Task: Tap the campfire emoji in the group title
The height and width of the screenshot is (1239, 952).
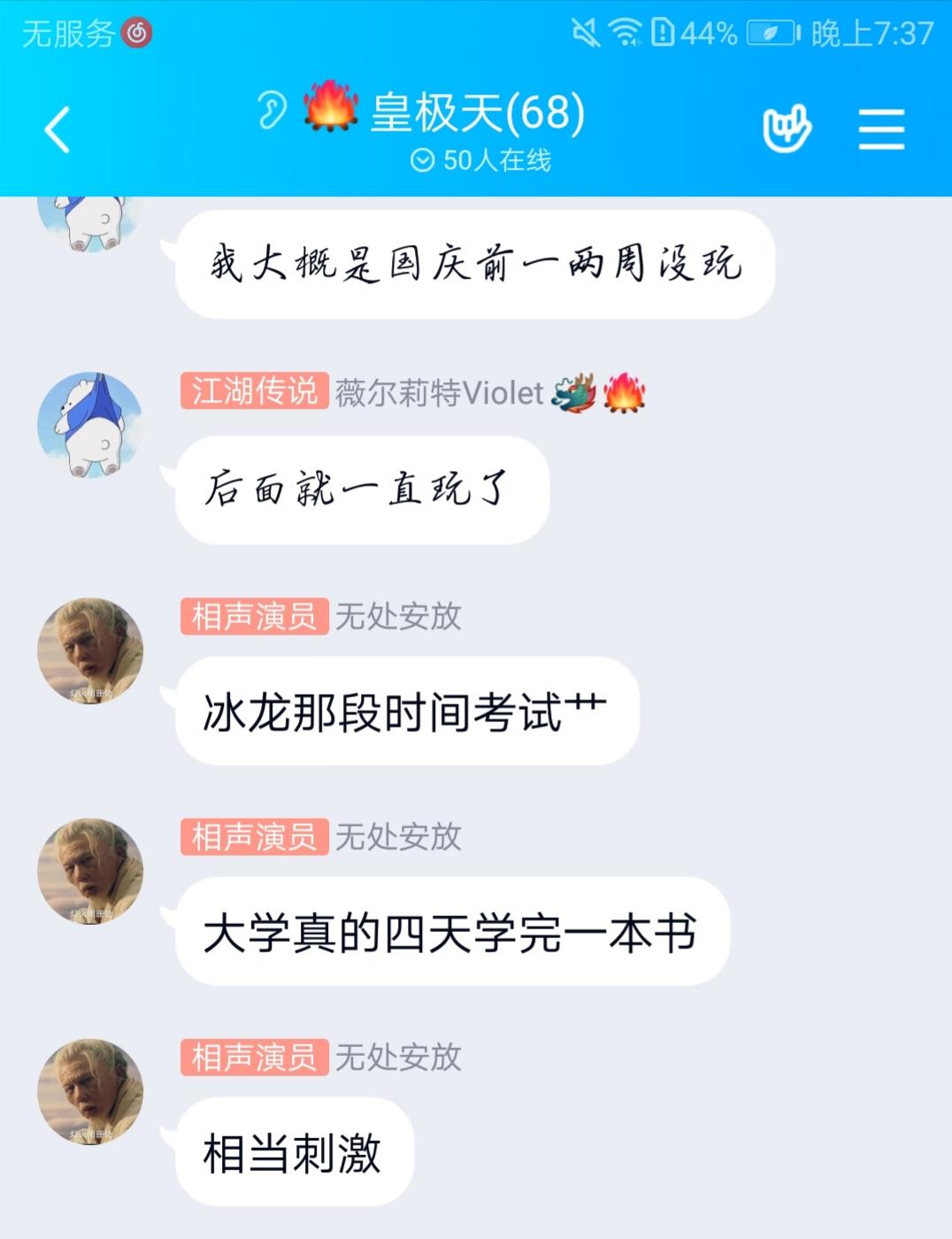Action: [331, 111]
